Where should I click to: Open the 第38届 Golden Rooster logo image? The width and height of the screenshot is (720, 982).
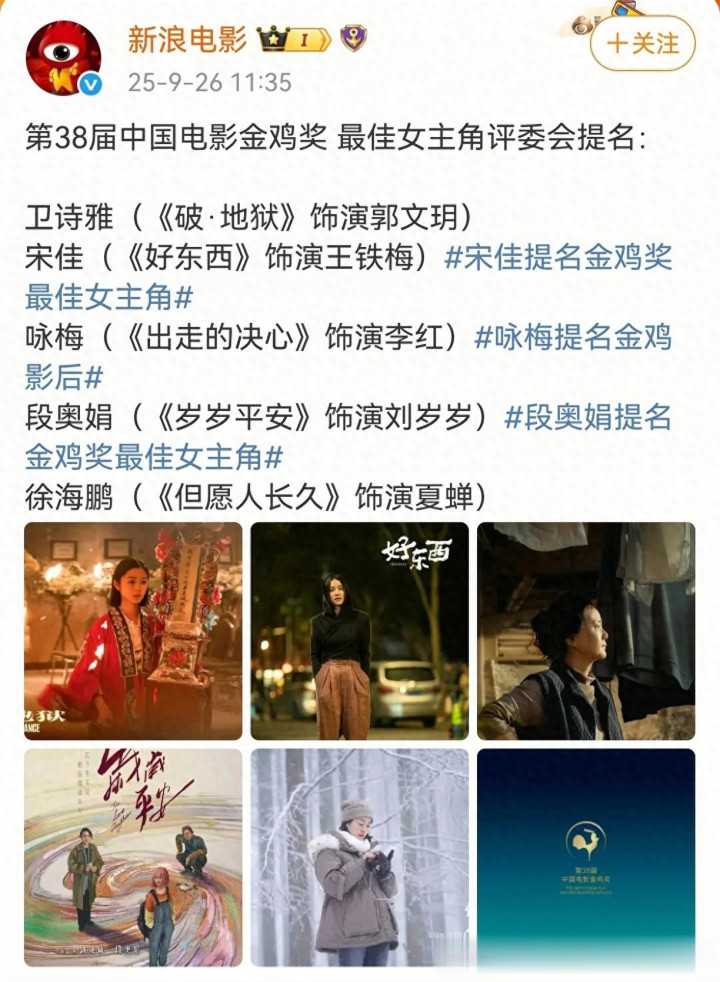point(586,857)
